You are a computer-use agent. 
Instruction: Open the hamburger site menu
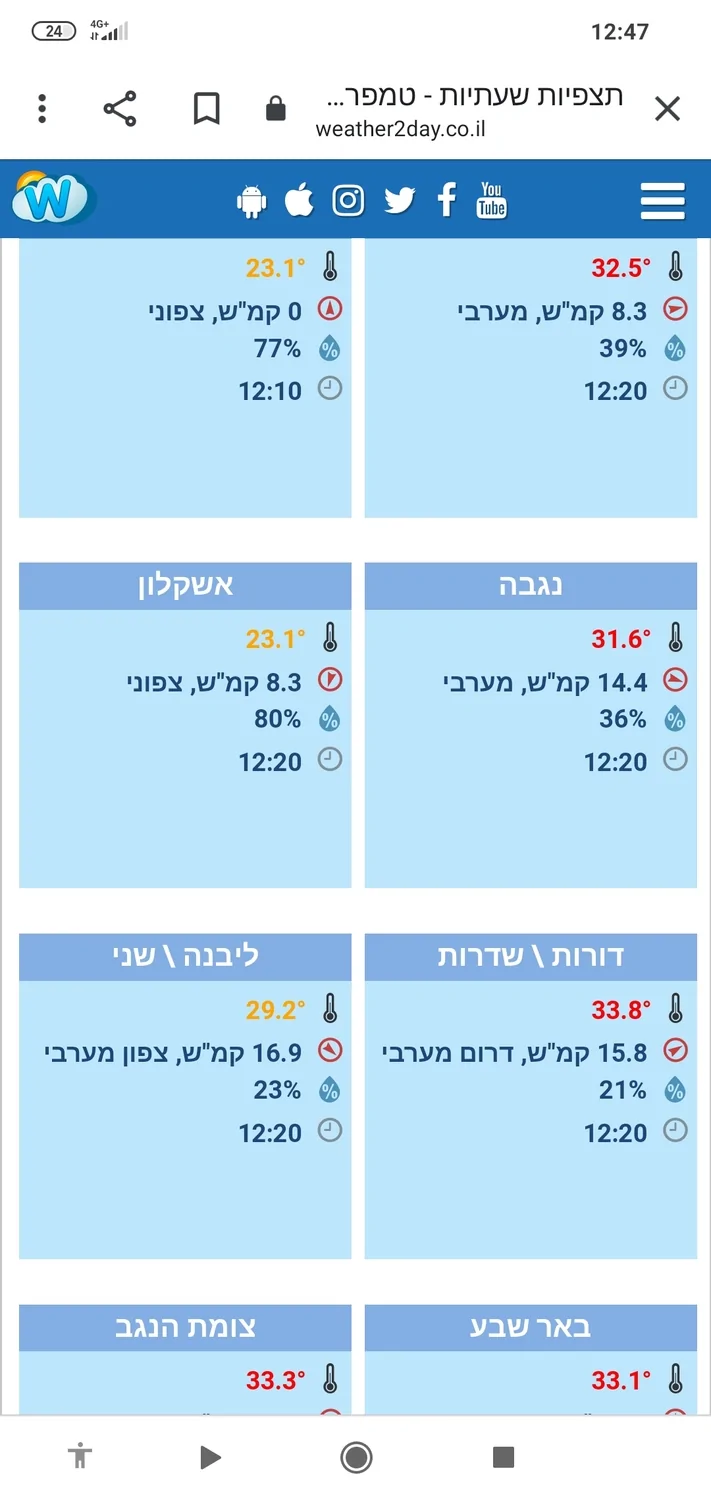[x=662, y=201]
